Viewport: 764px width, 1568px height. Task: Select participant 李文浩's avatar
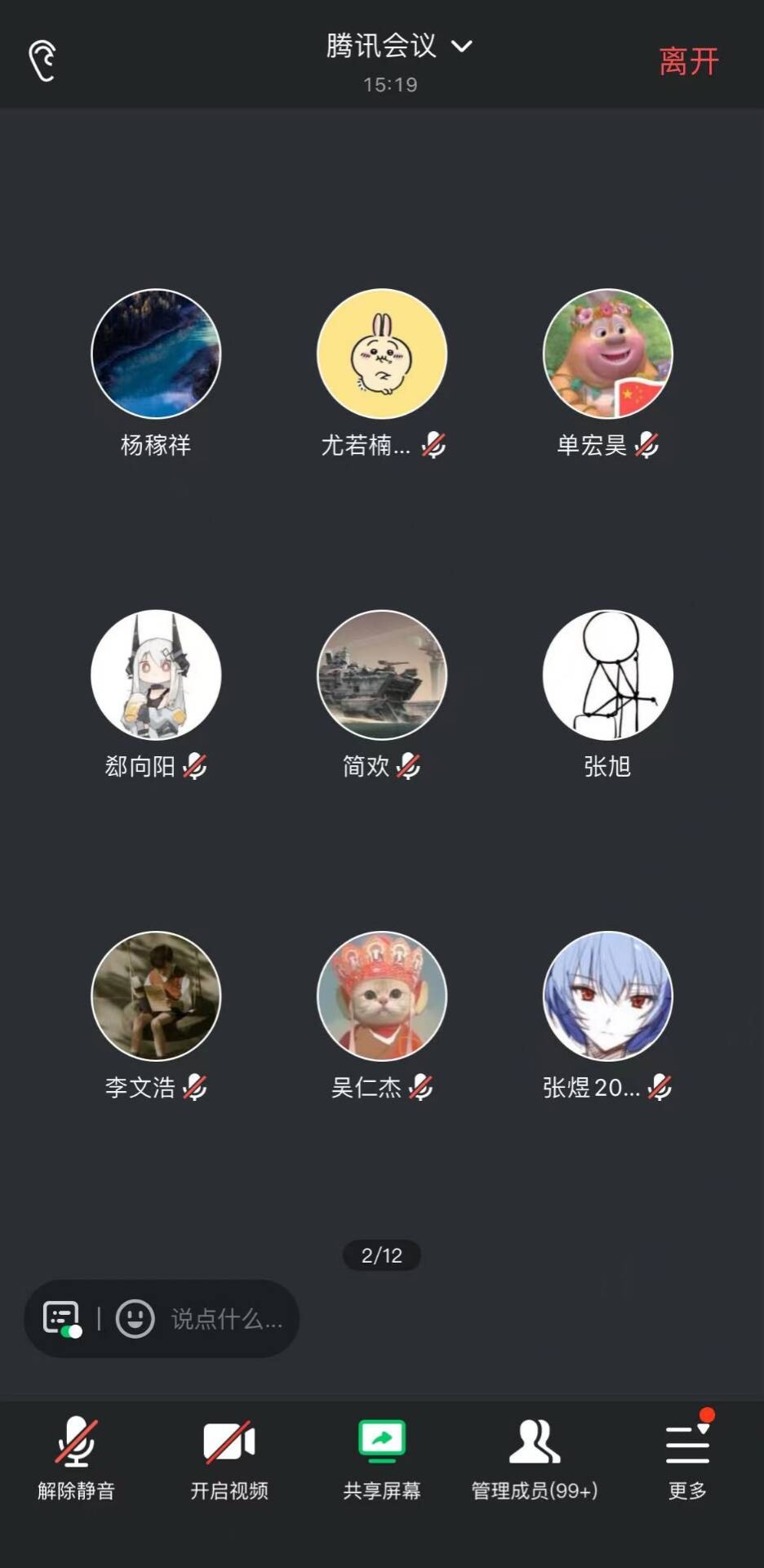point(156,996)
